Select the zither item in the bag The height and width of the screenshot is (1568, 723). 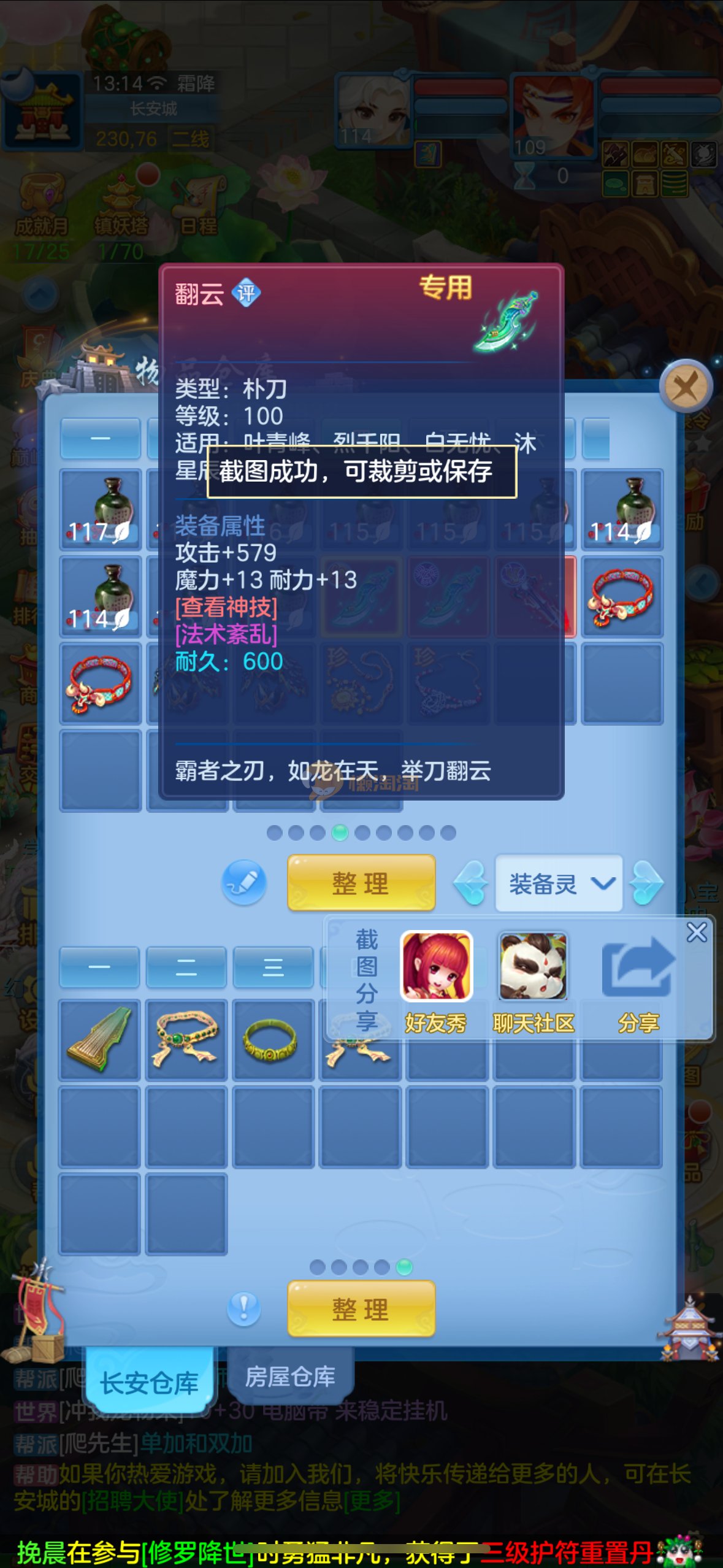click(100, 1039)
